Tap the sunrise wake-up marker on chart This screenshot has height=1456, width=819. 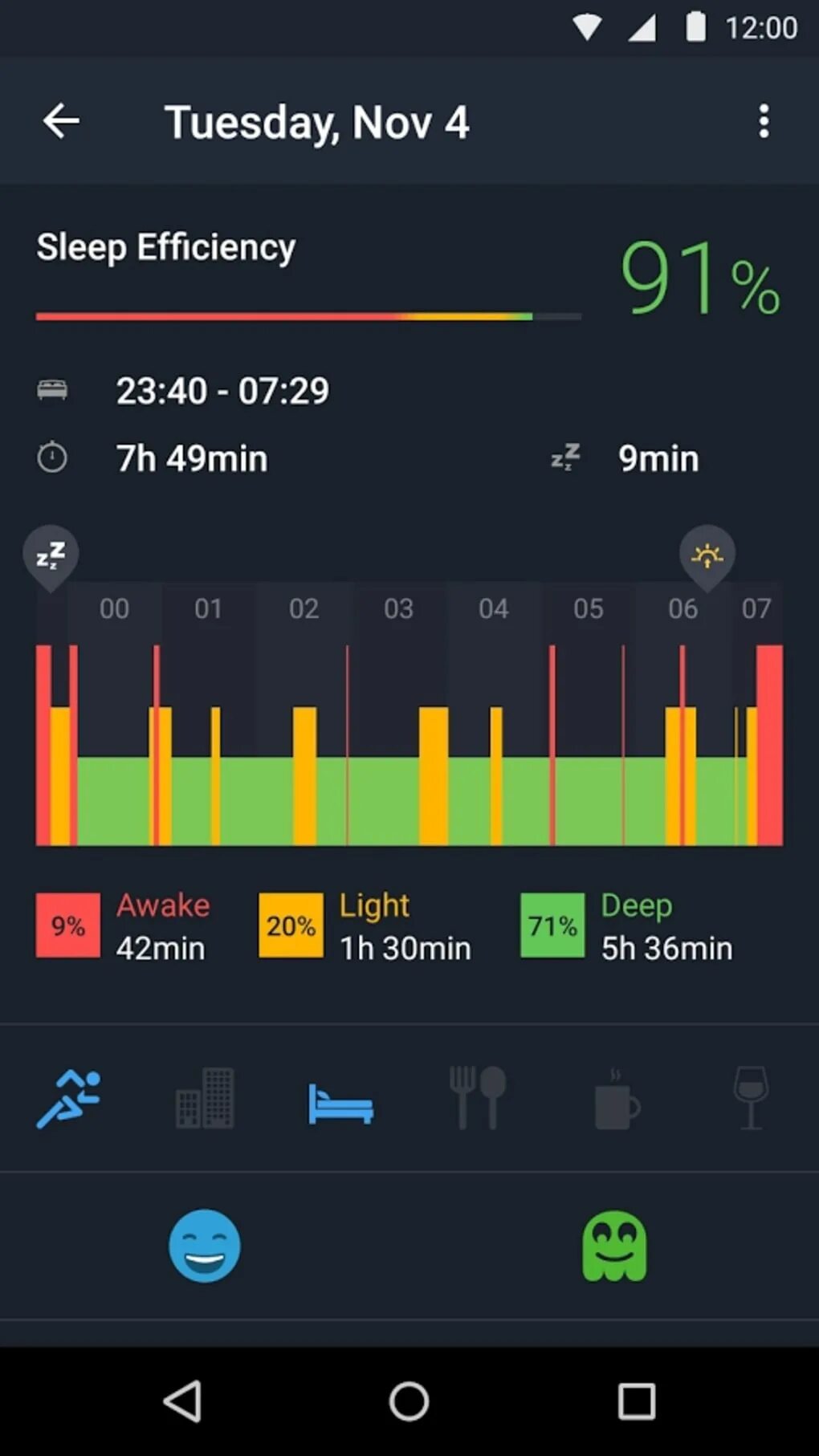[x=707, y=555]
